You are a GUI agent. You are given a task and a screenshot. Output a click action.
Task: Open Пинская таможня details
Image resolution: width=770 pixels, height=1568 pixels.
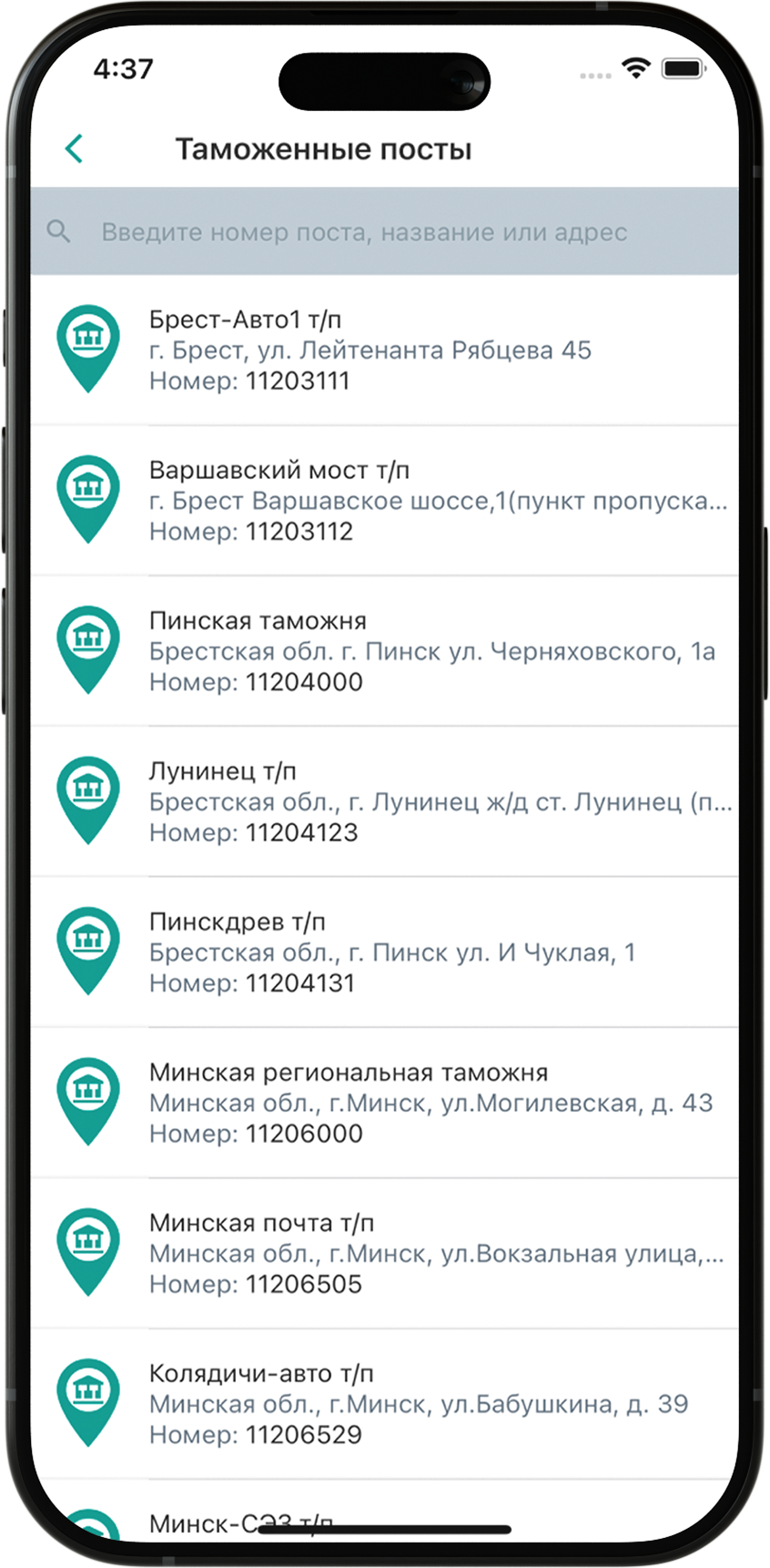pos(382,651)
